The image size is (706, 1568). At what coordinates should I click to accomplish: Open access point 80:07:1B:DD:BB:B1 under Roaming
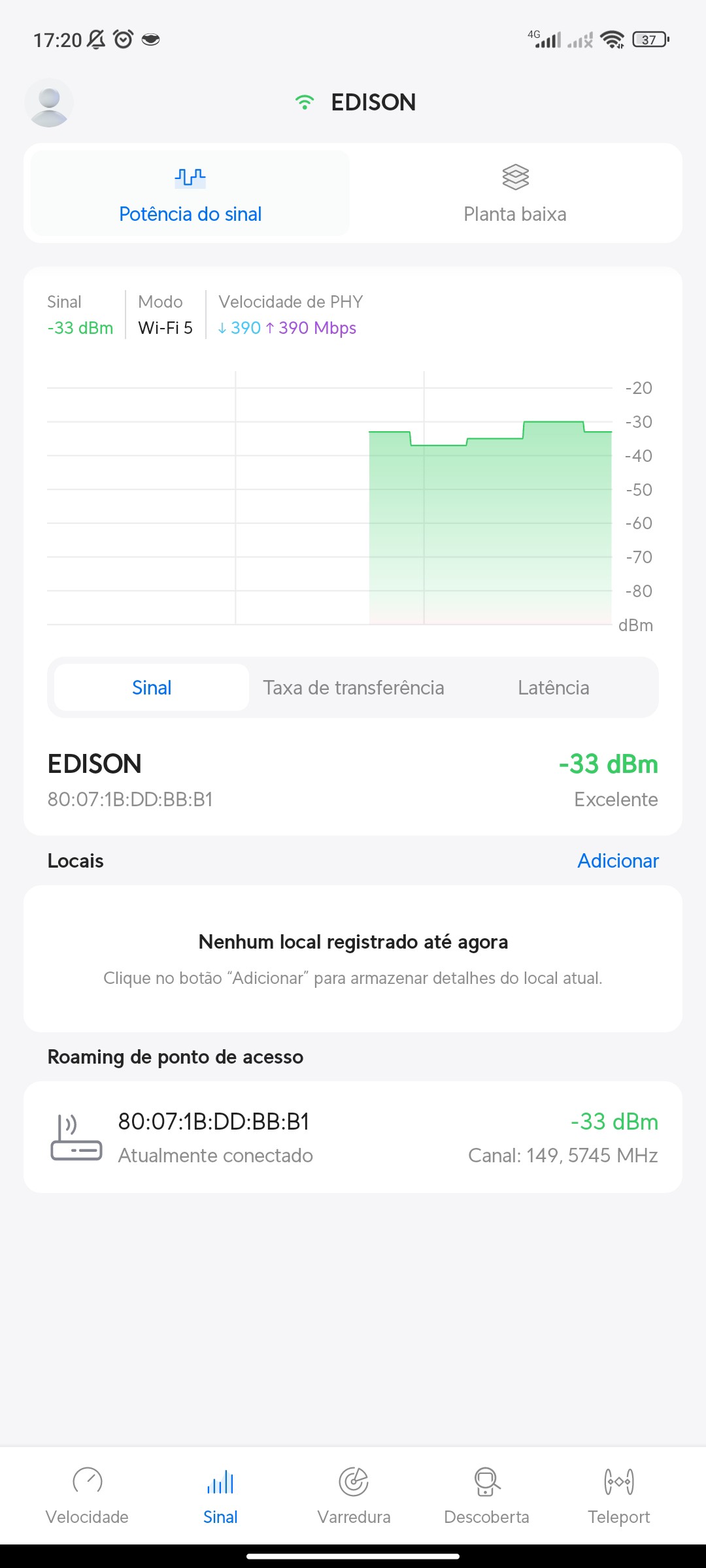tap(353, 1137)
